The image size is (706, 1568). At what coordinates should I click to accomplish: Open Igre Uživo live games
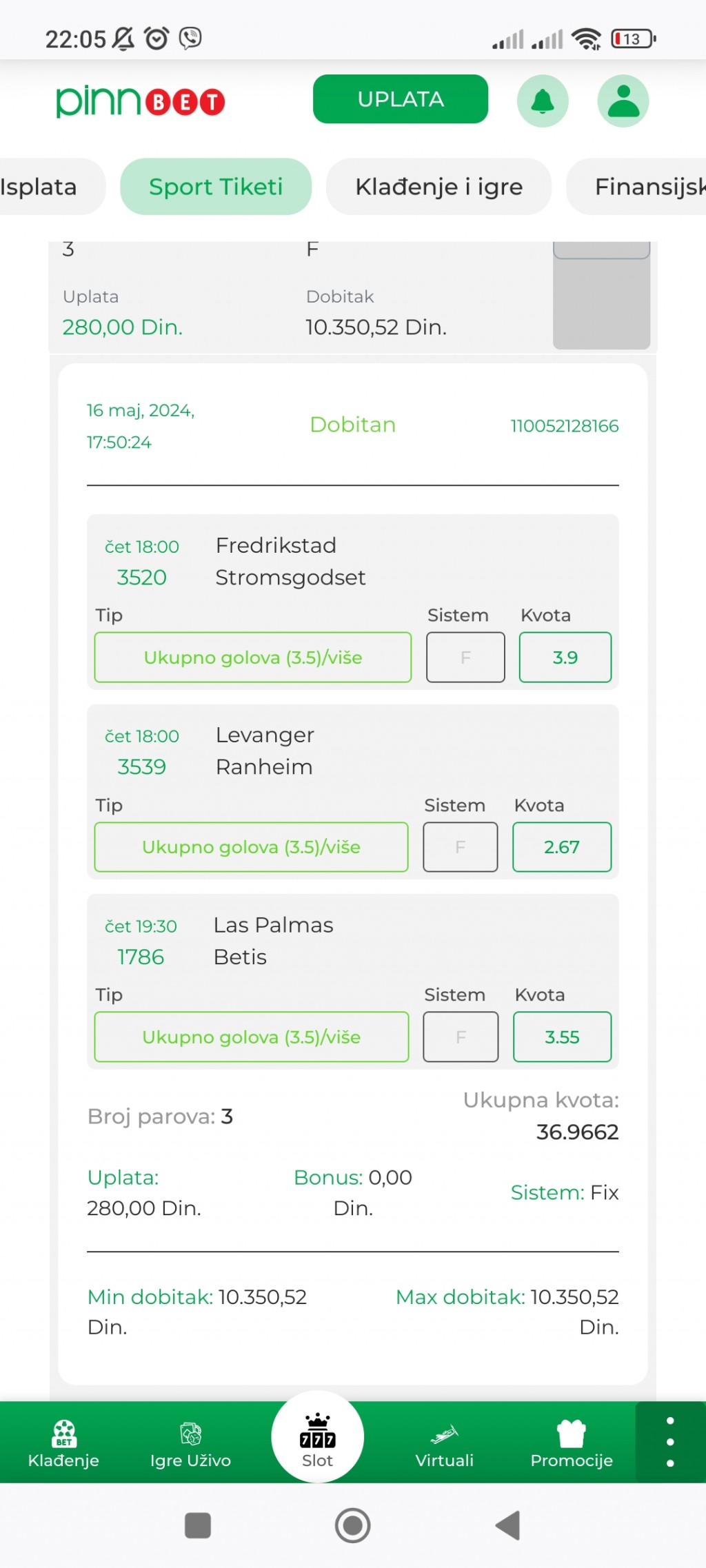coord(190,1443)
